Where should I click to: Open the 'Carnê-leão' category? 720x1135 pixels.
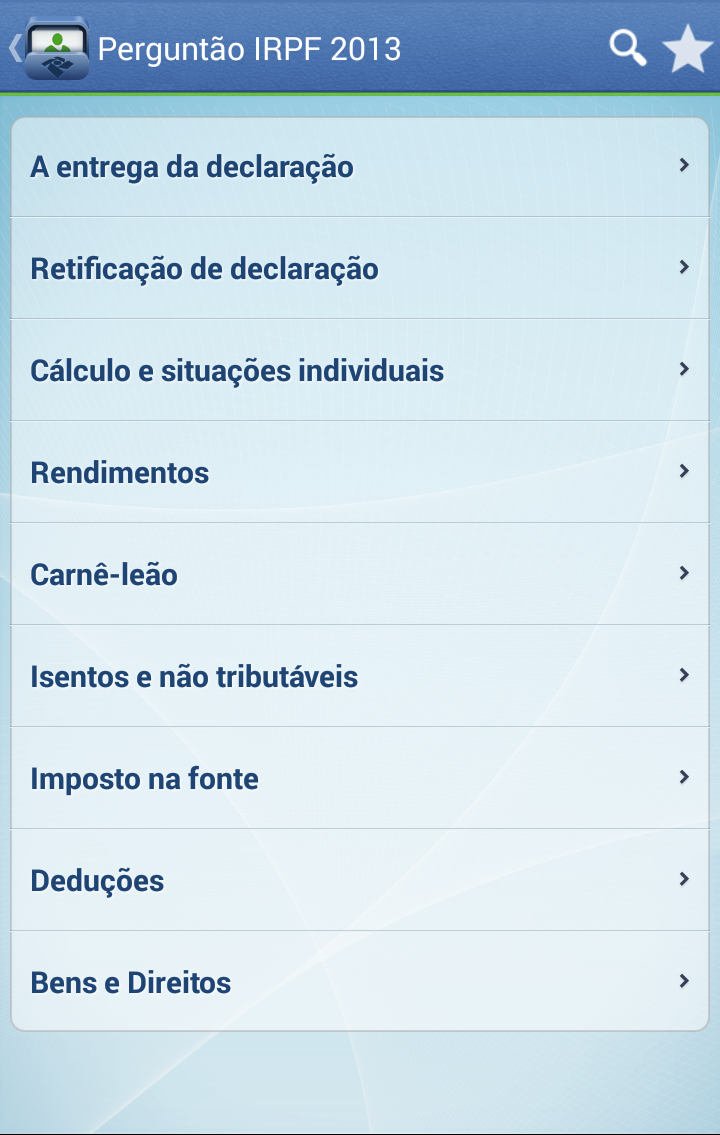pyautogui.click(x=360, y=575)
